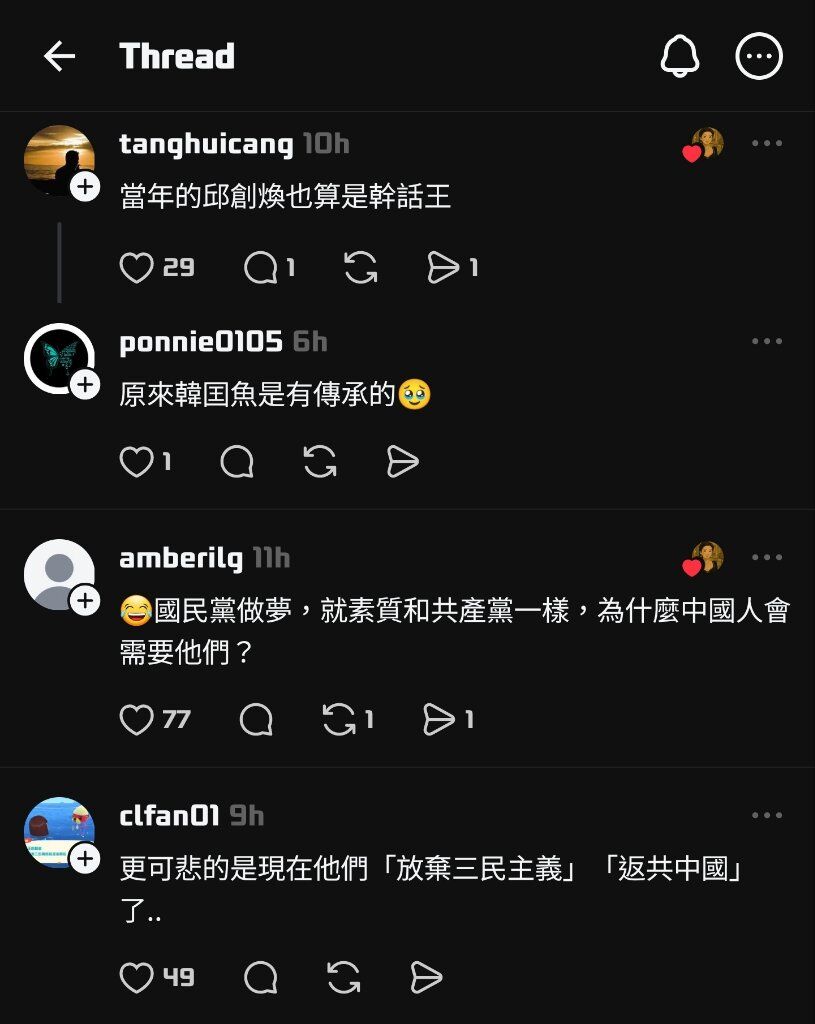Repost tanghuicang's comment
815x1024 pixels.
360,268
